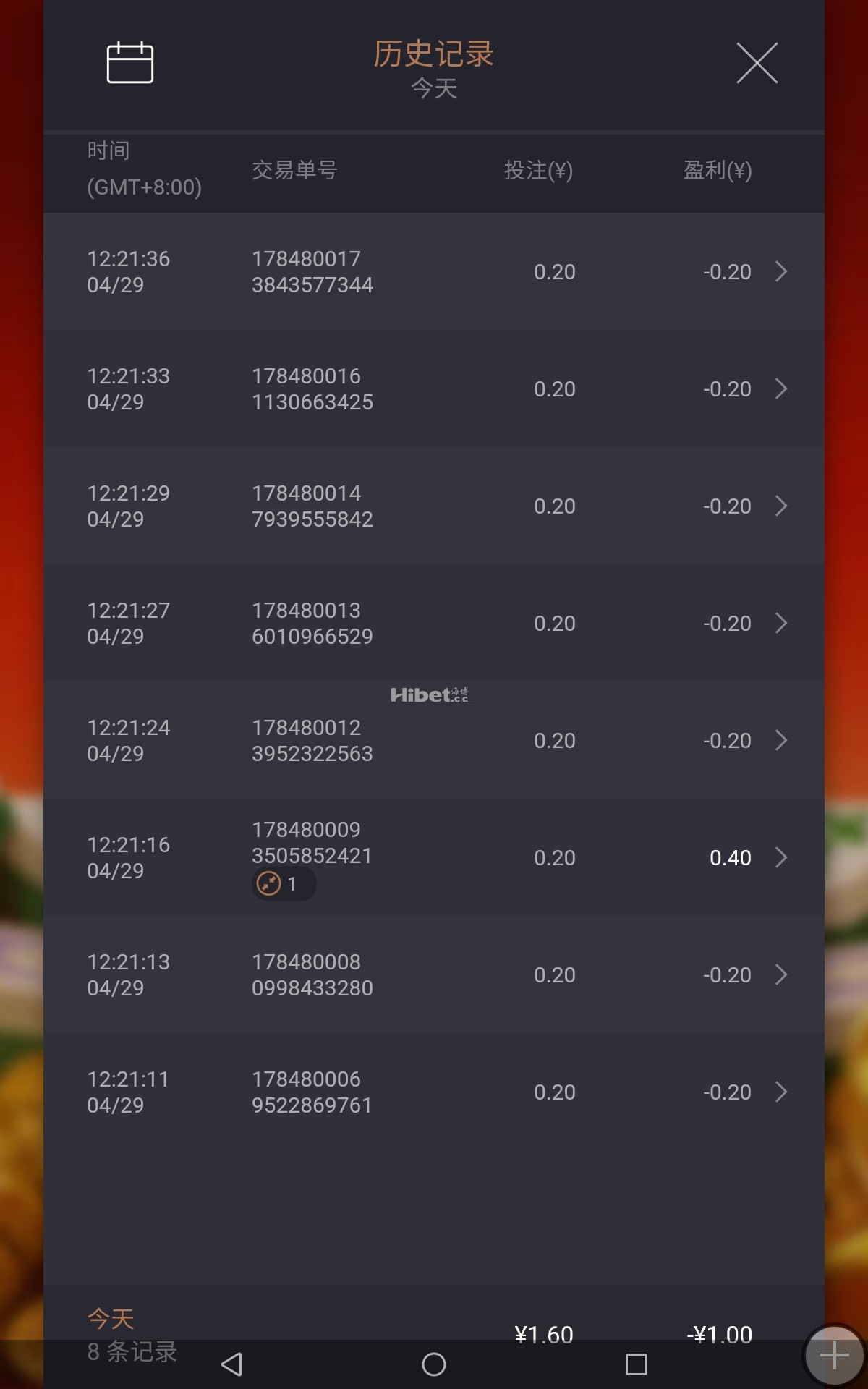Tap the round plus button
Viewport: 868px width, 1389px height.
coord(834,1355)
